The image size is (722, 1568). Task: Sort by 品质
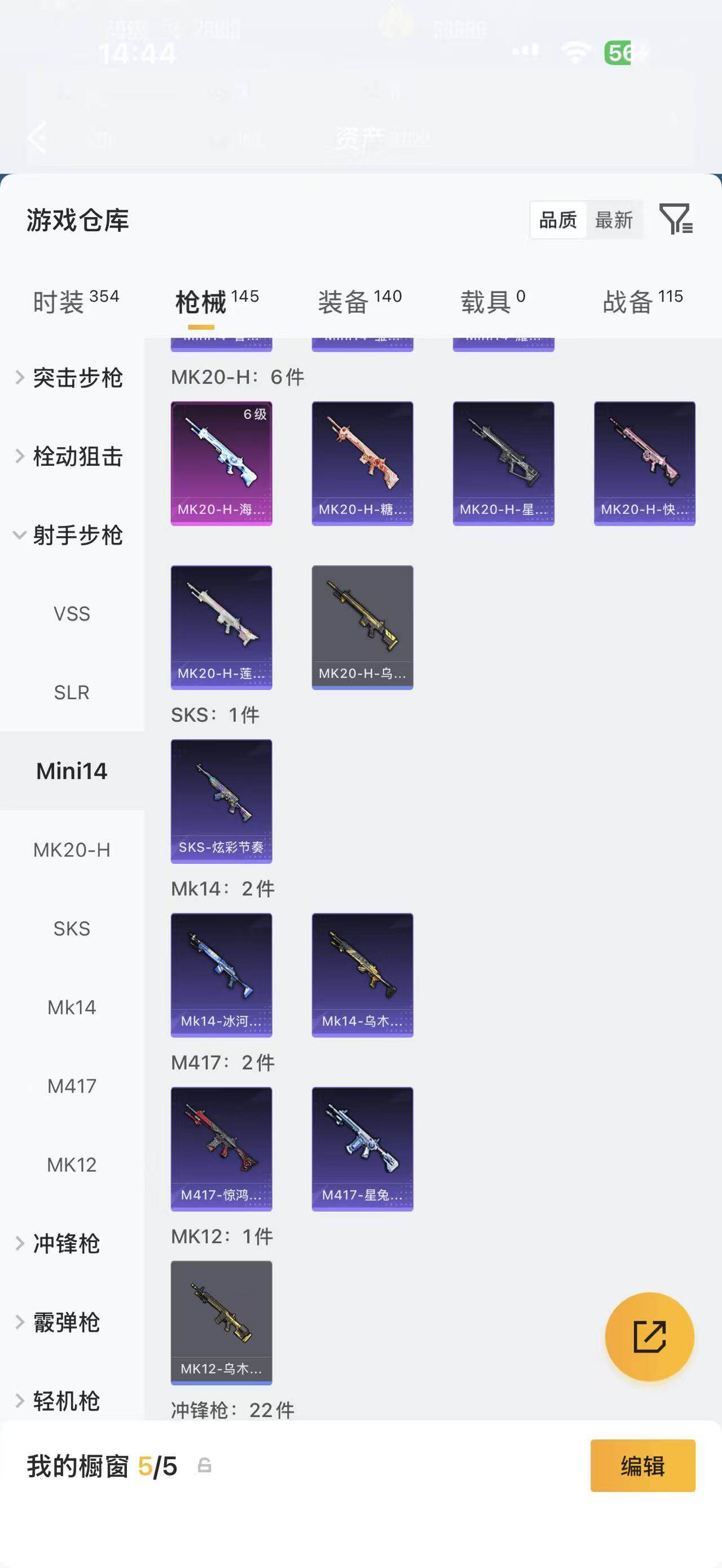(558, 220)
